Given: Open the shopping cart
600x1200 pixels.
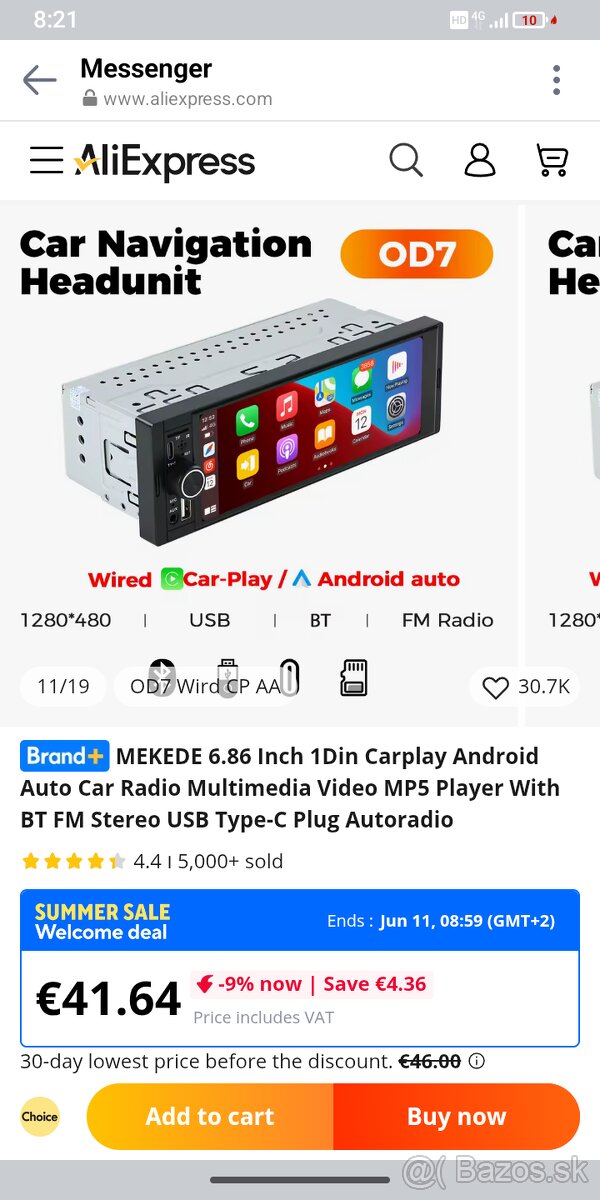Looking at the screenshot, I should click(x=552, y=160).
